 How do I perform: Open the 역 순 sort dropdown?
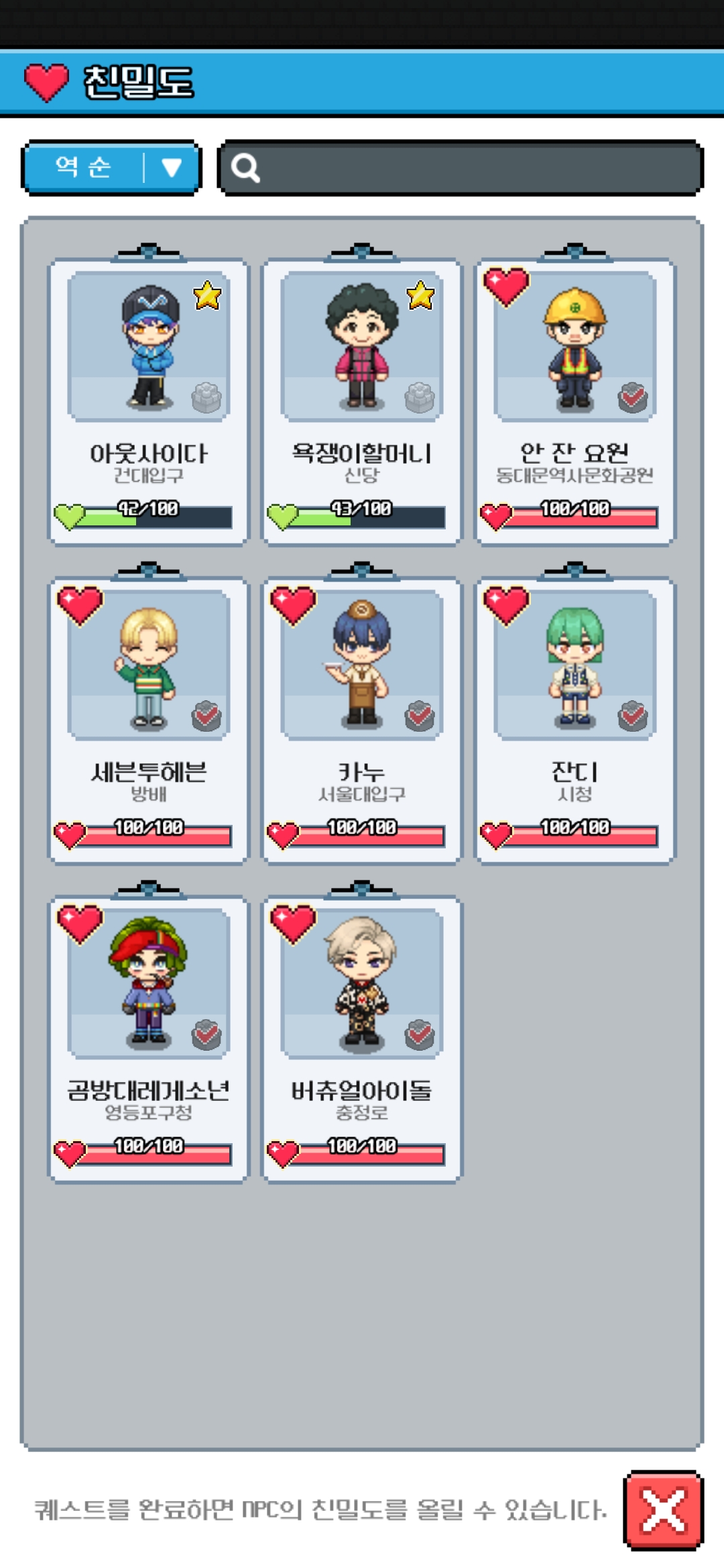[x=111, y=168]
